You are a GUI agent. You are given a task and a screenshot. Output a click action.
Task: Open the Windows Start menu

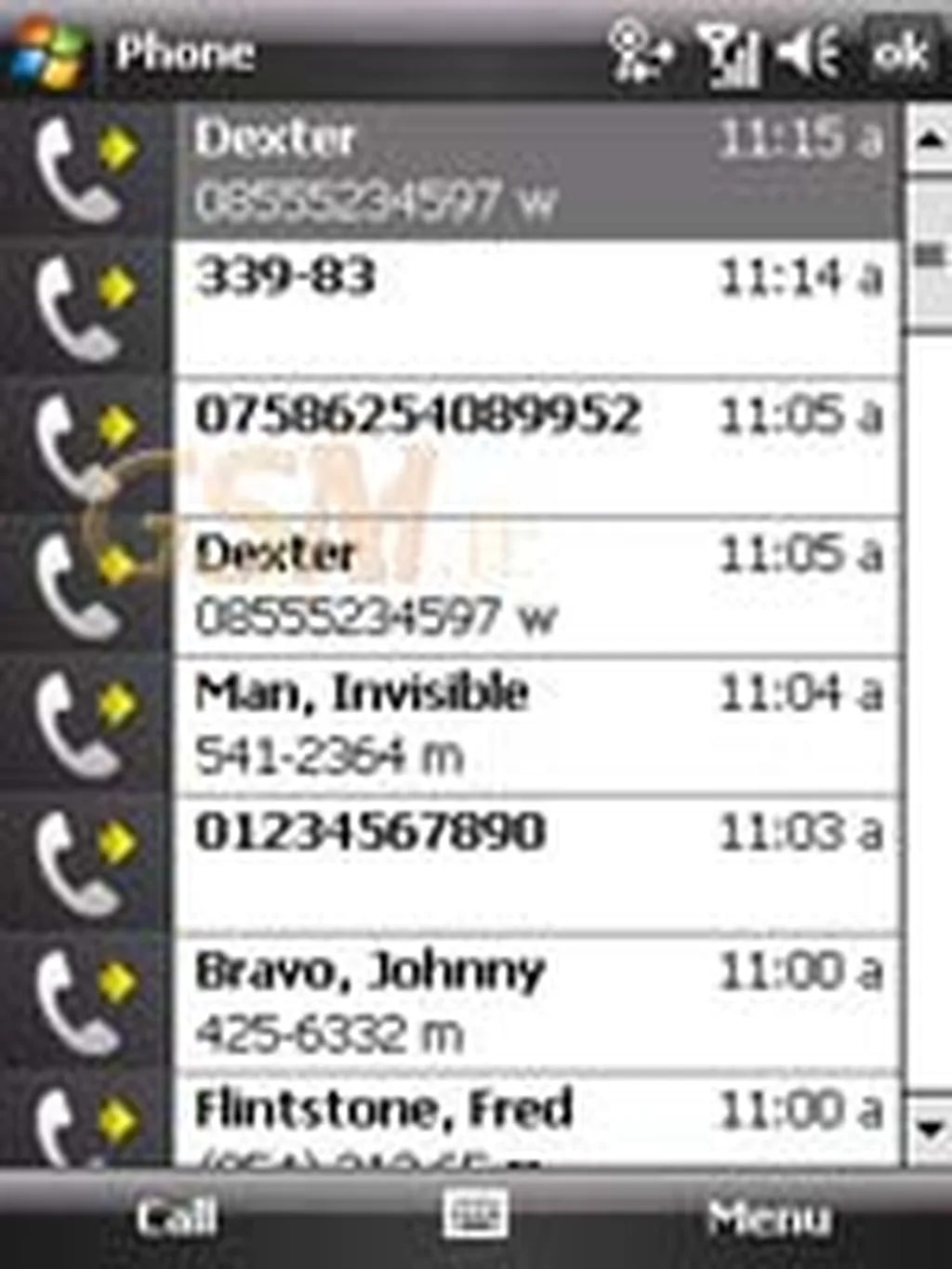click(48, 50)
